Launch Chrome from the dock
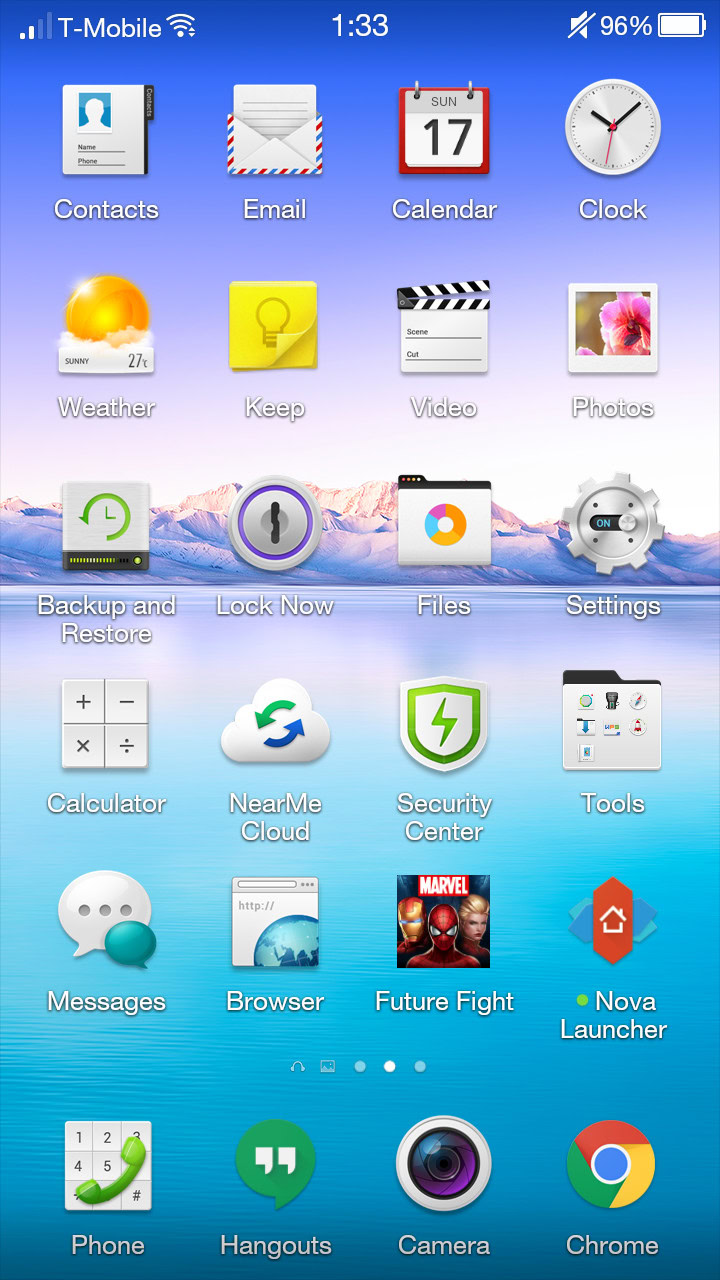This screenshot has width=720, height=1280. click(x=611, y=1165)
